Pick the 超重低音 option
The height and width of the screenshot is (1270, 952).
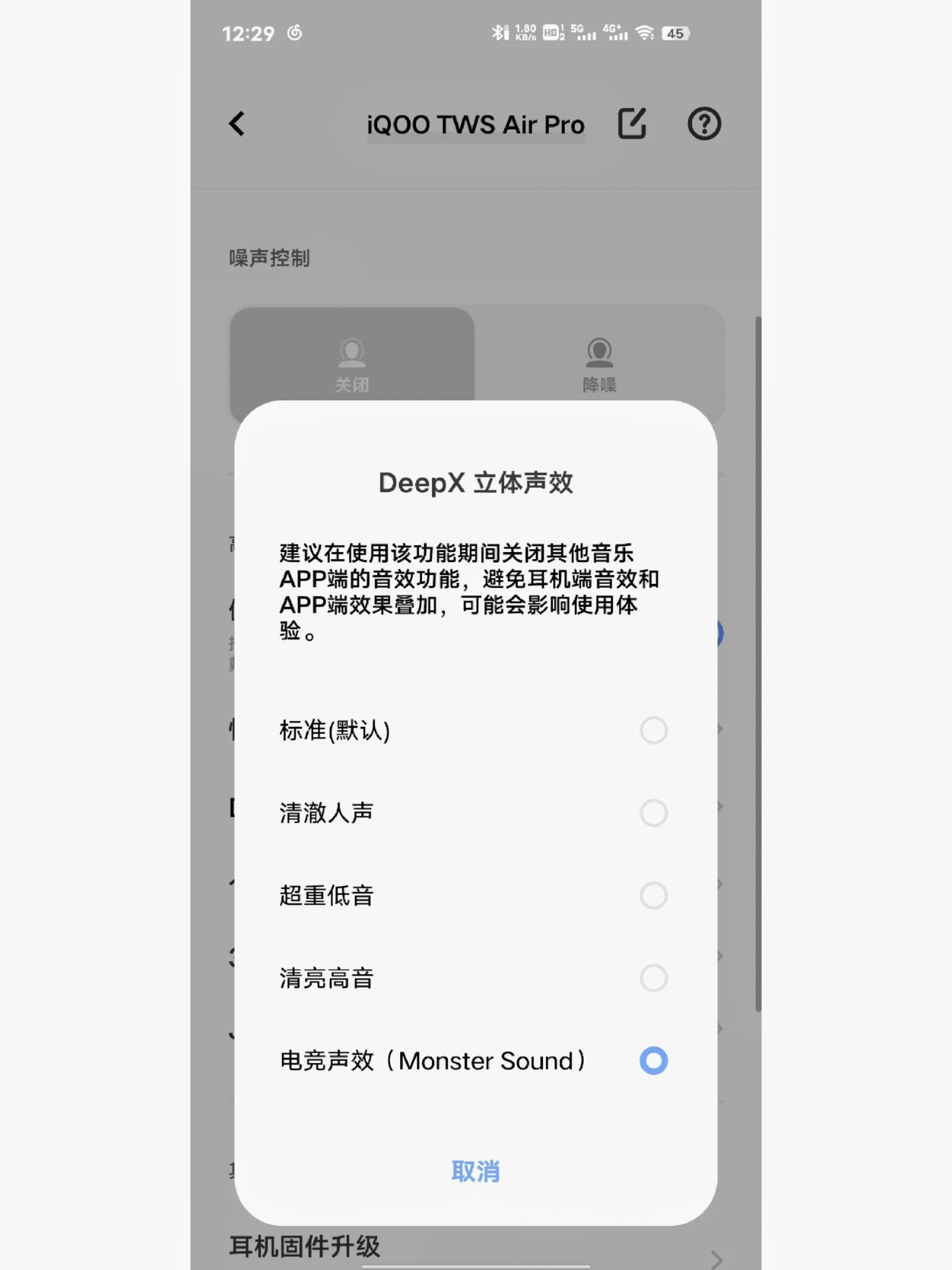click(653, 895)
